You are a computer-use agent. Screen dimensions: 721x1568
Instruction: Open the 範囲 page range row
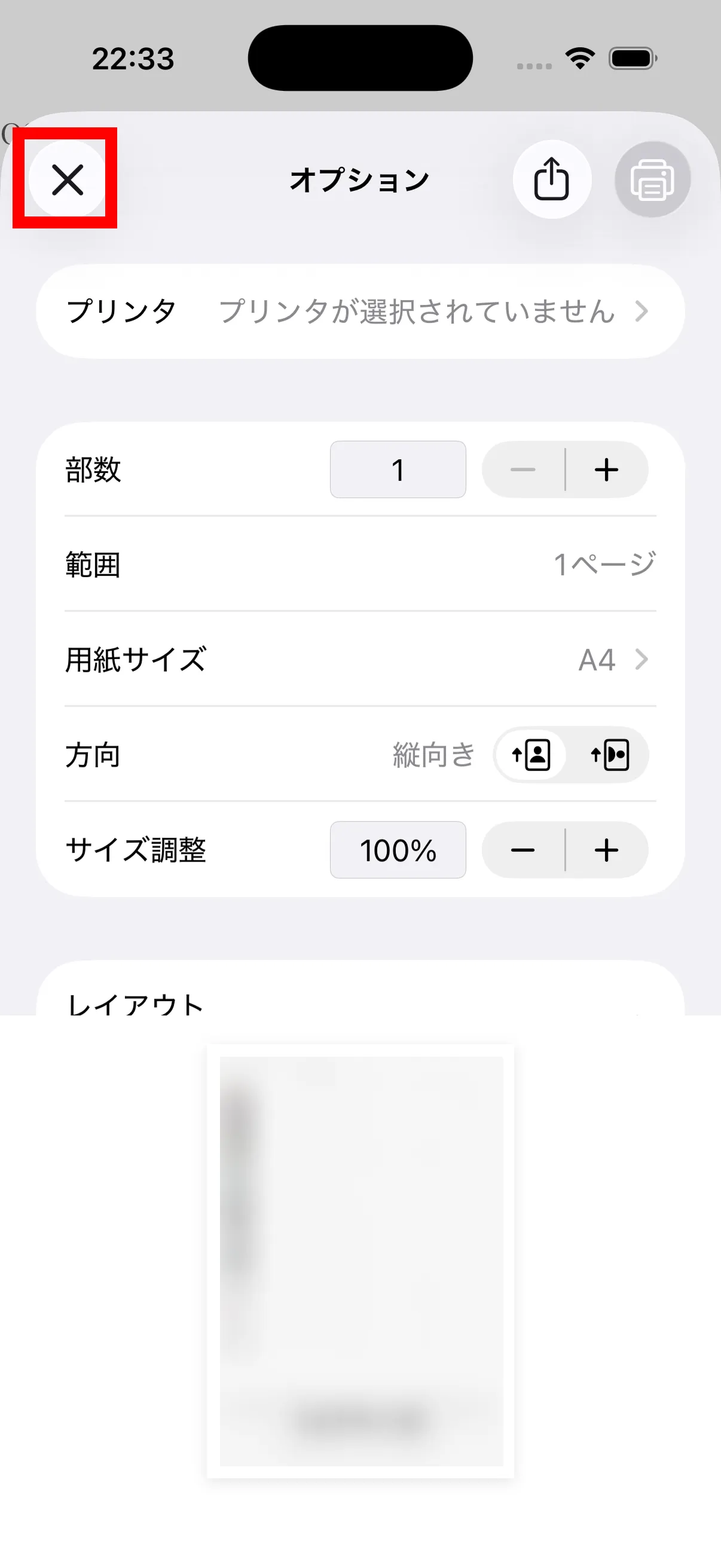point(360,565)
